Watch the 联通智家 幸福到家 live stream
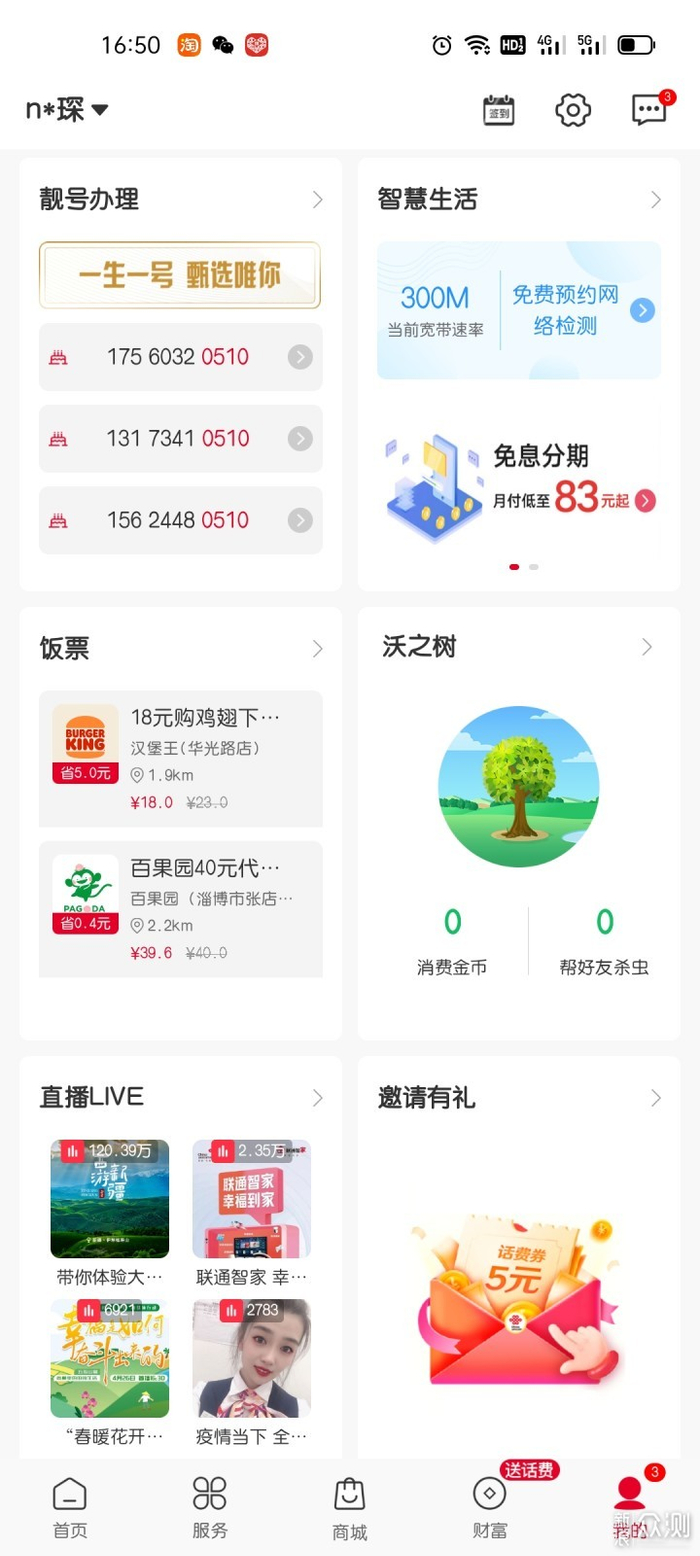 pyautogui.click(x=251, y=1212)
